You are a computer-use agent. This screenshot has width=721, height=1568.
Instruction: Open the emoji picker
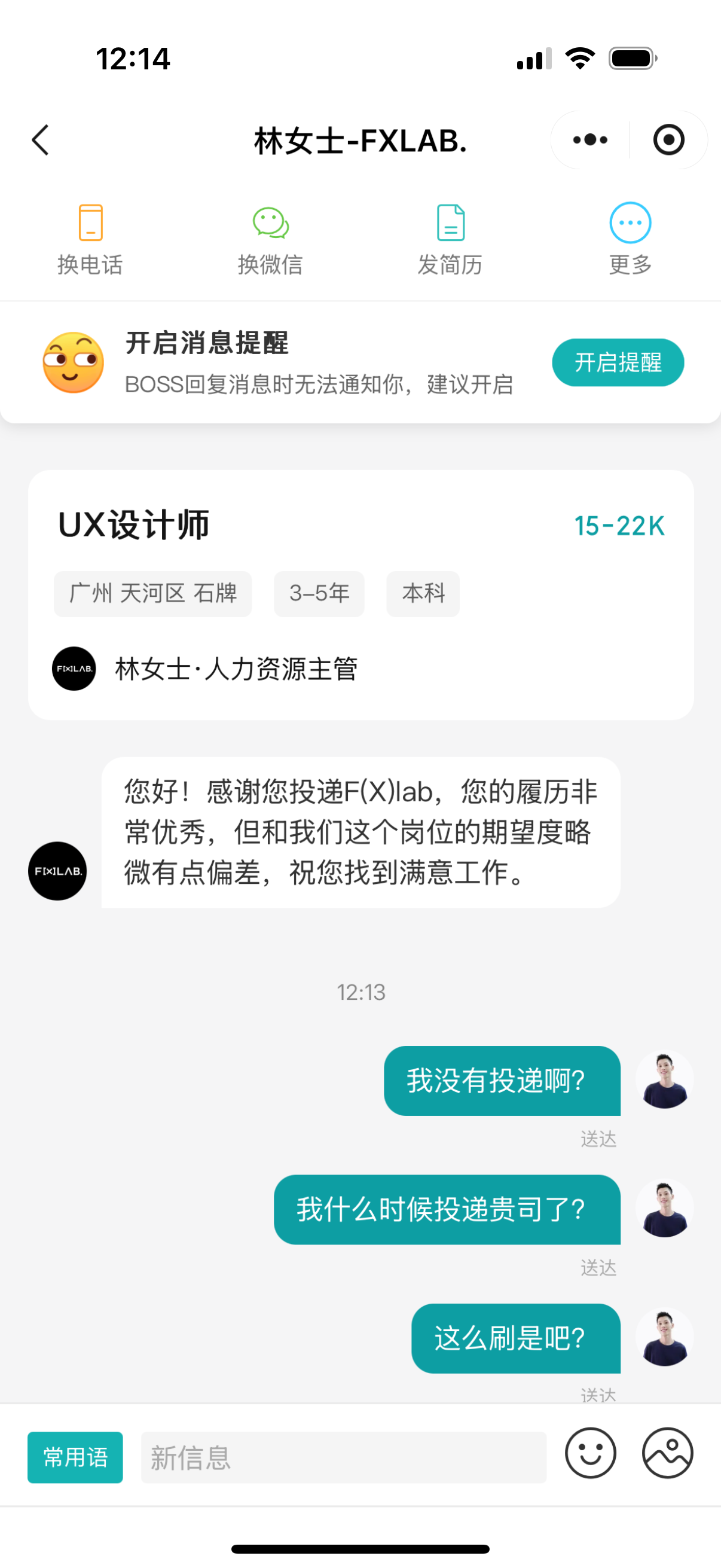click(590, 1453)
